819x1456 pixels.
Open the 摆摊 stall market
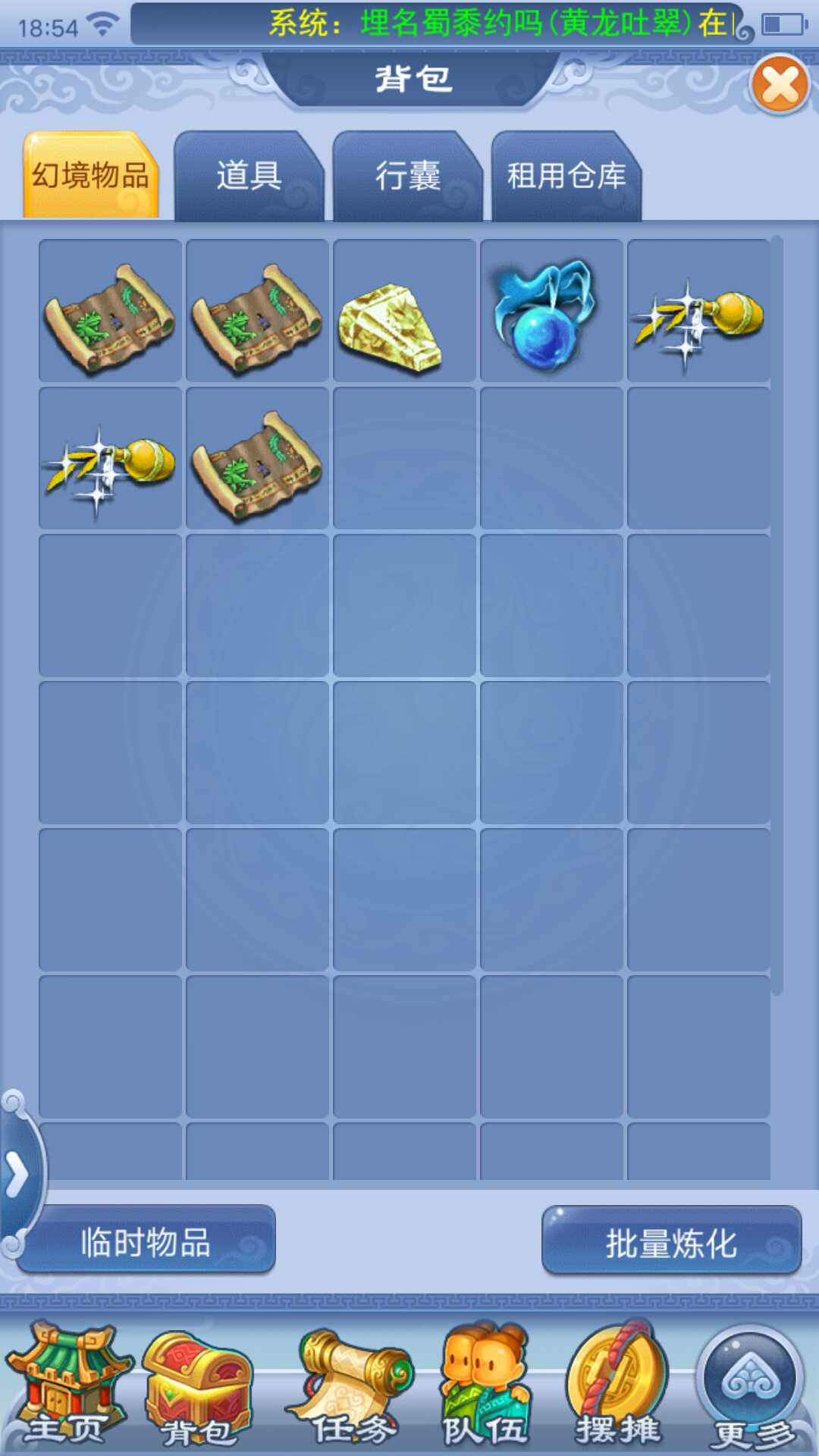tap(618, 1388)
